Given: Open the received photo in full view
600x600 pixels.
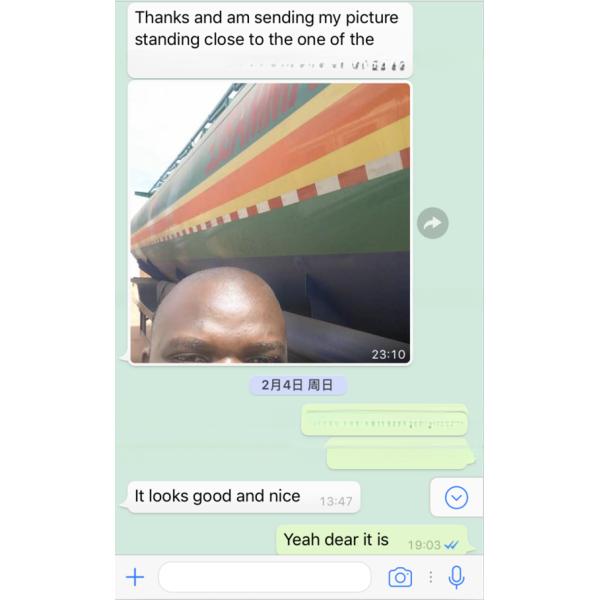Looking at the screenshot, I should coord(270,223).
